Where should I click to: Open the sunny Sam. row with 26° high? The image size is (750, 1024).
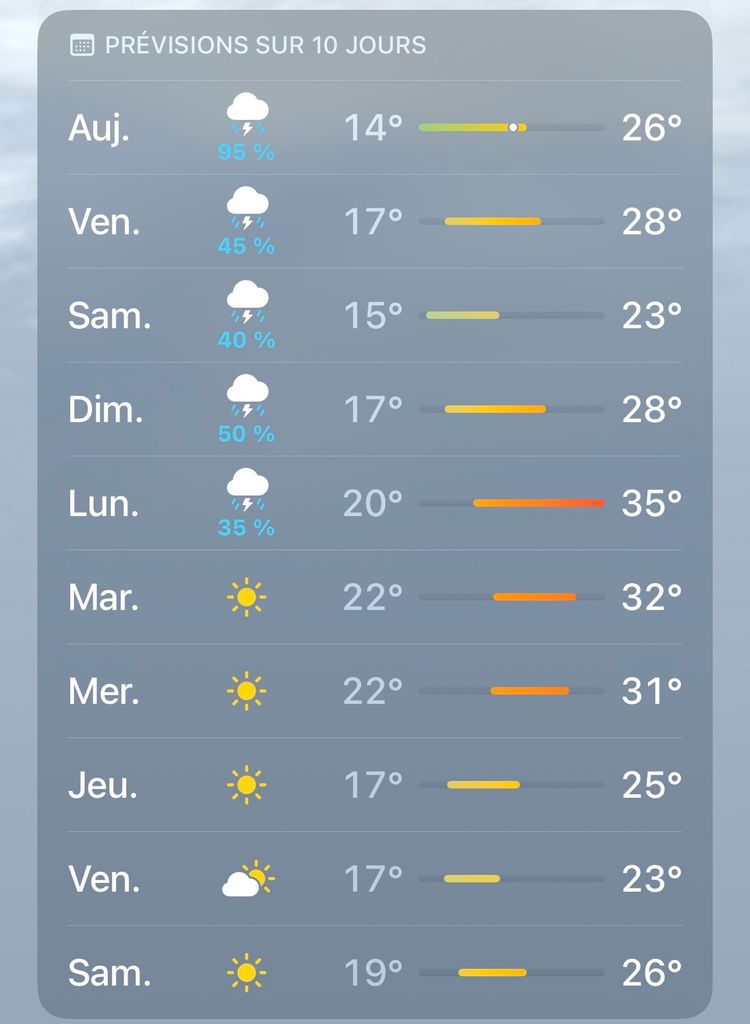(x=375, y=972)
